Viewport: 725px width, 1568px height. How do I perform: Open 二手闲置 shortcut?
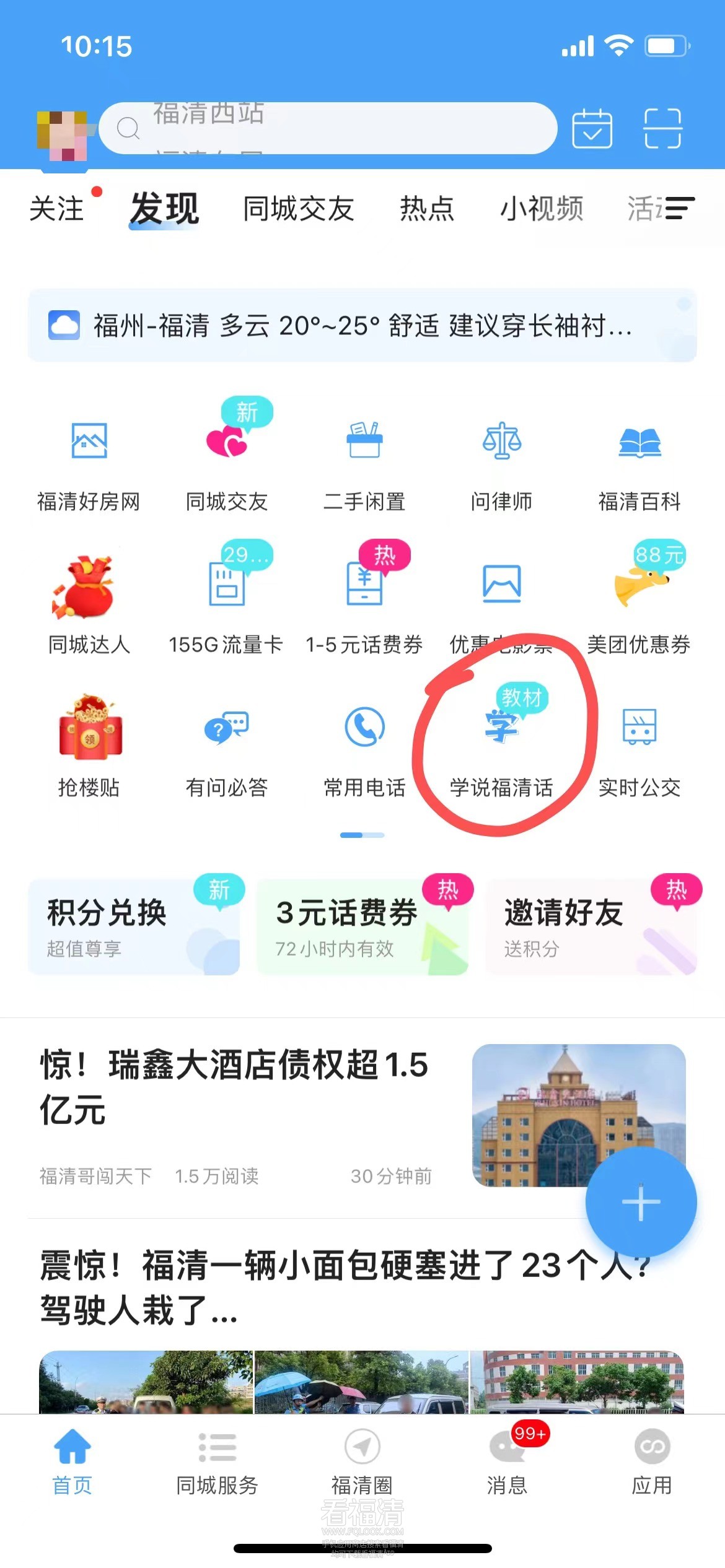pyautogui.click(x=364, y=464)
